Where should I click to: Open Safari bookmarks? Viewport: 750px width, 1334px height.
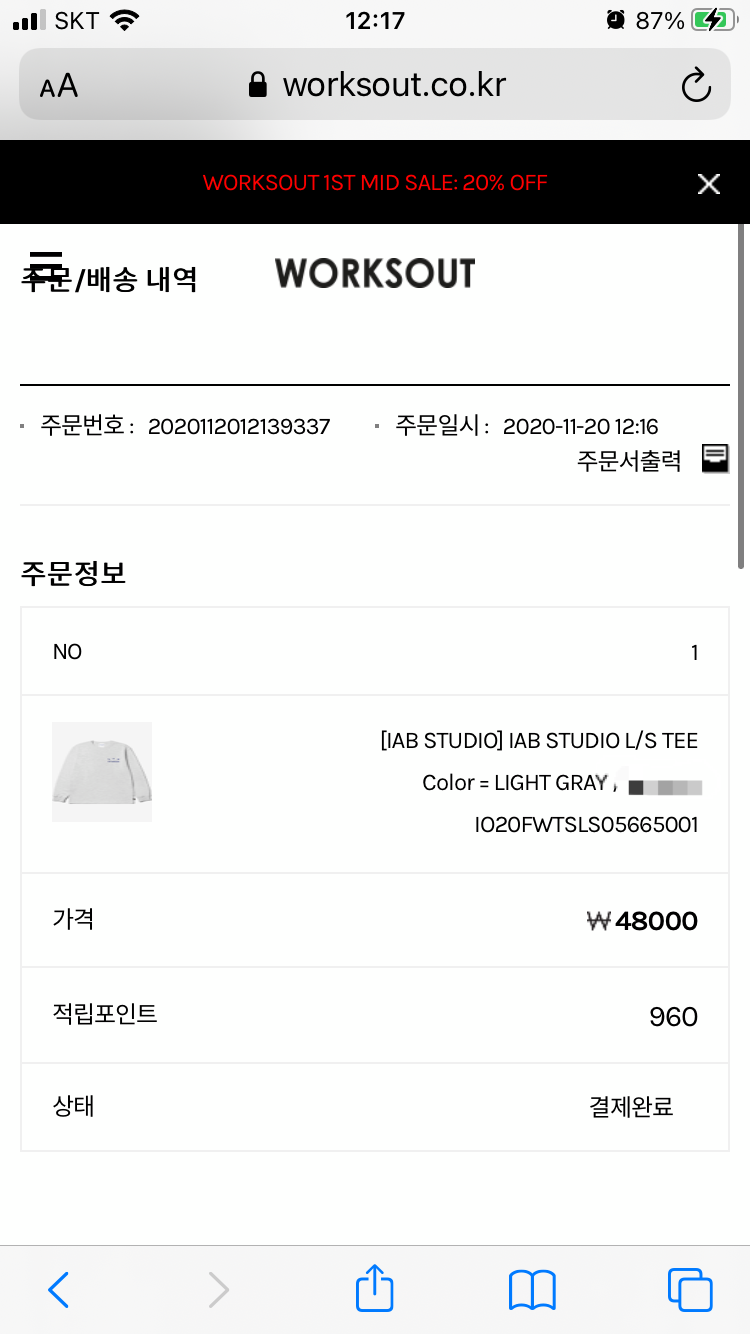coord(532,1290)
